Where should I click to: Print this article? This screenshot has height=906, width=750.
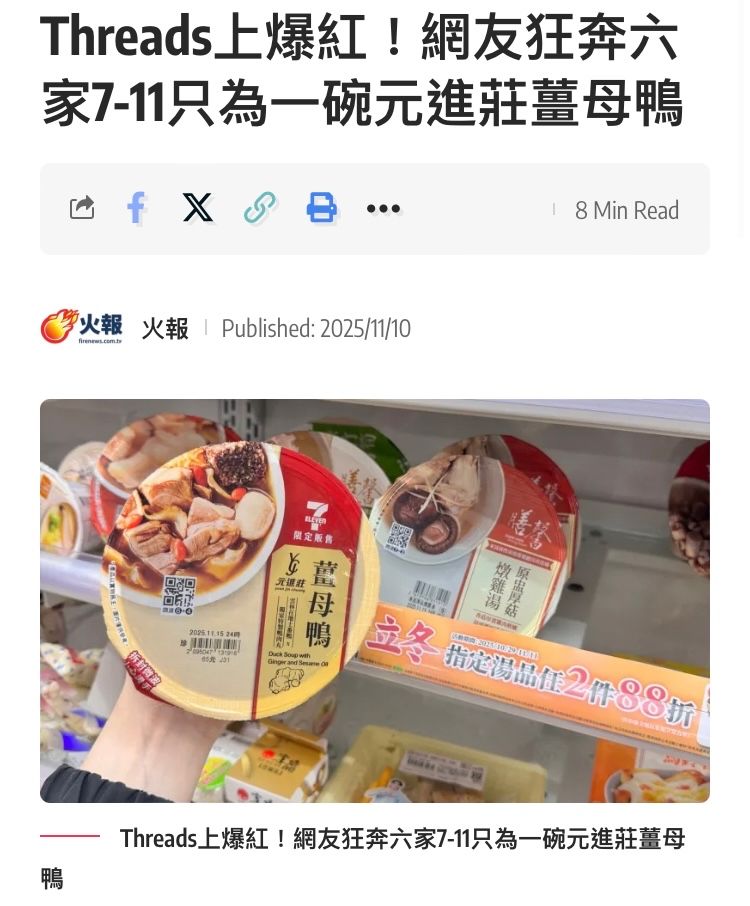321,208
